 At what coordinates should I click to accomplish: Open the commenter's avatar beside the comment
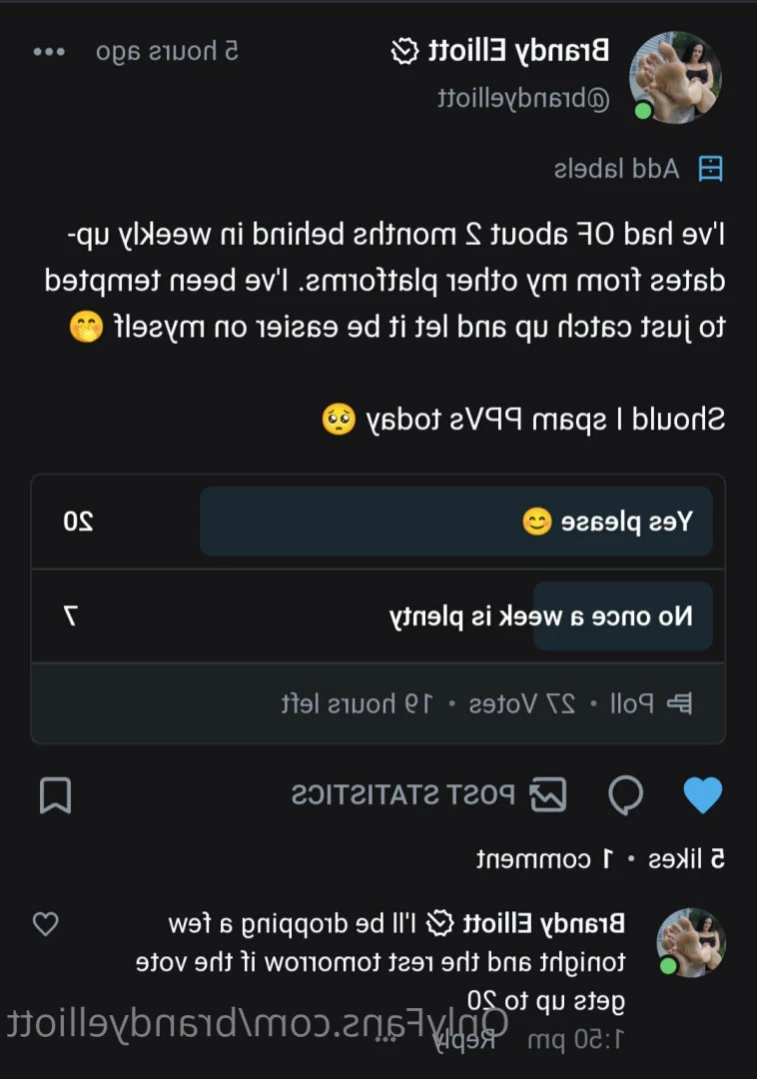click(689, 943)
